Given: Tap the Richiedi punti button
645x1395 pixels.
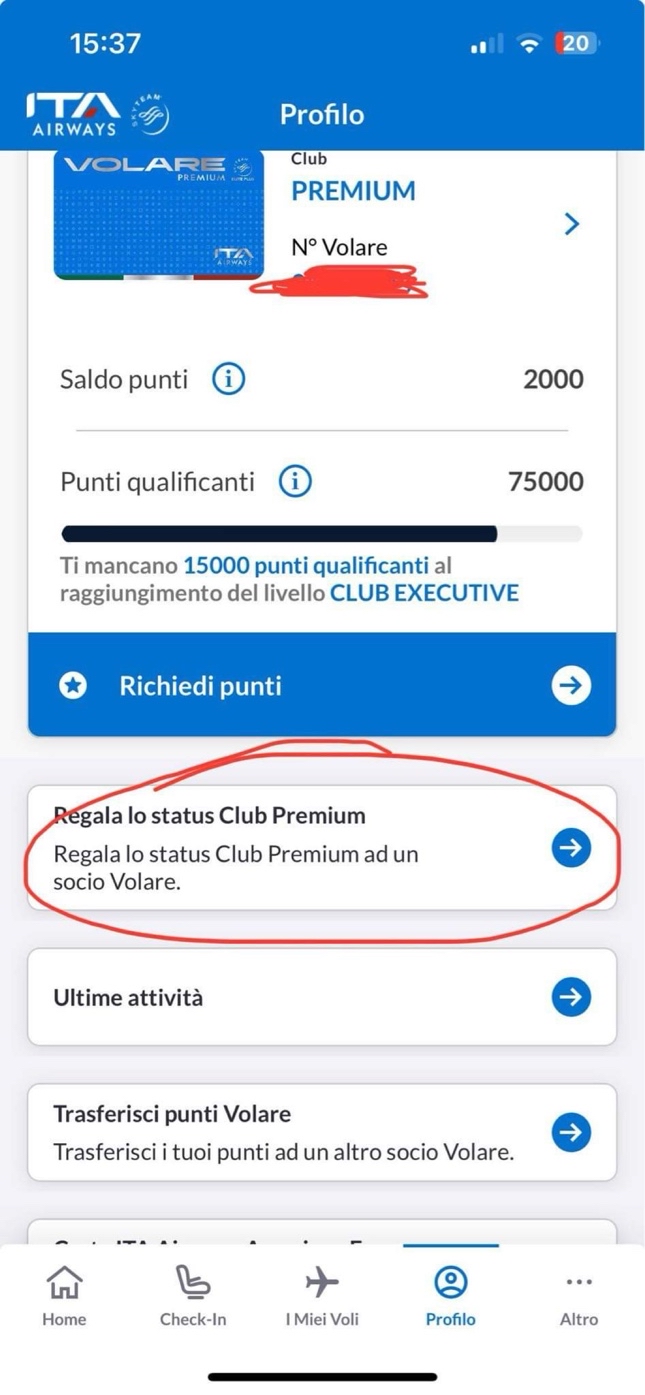Looking at the screenshot, I should coord(322,685).
